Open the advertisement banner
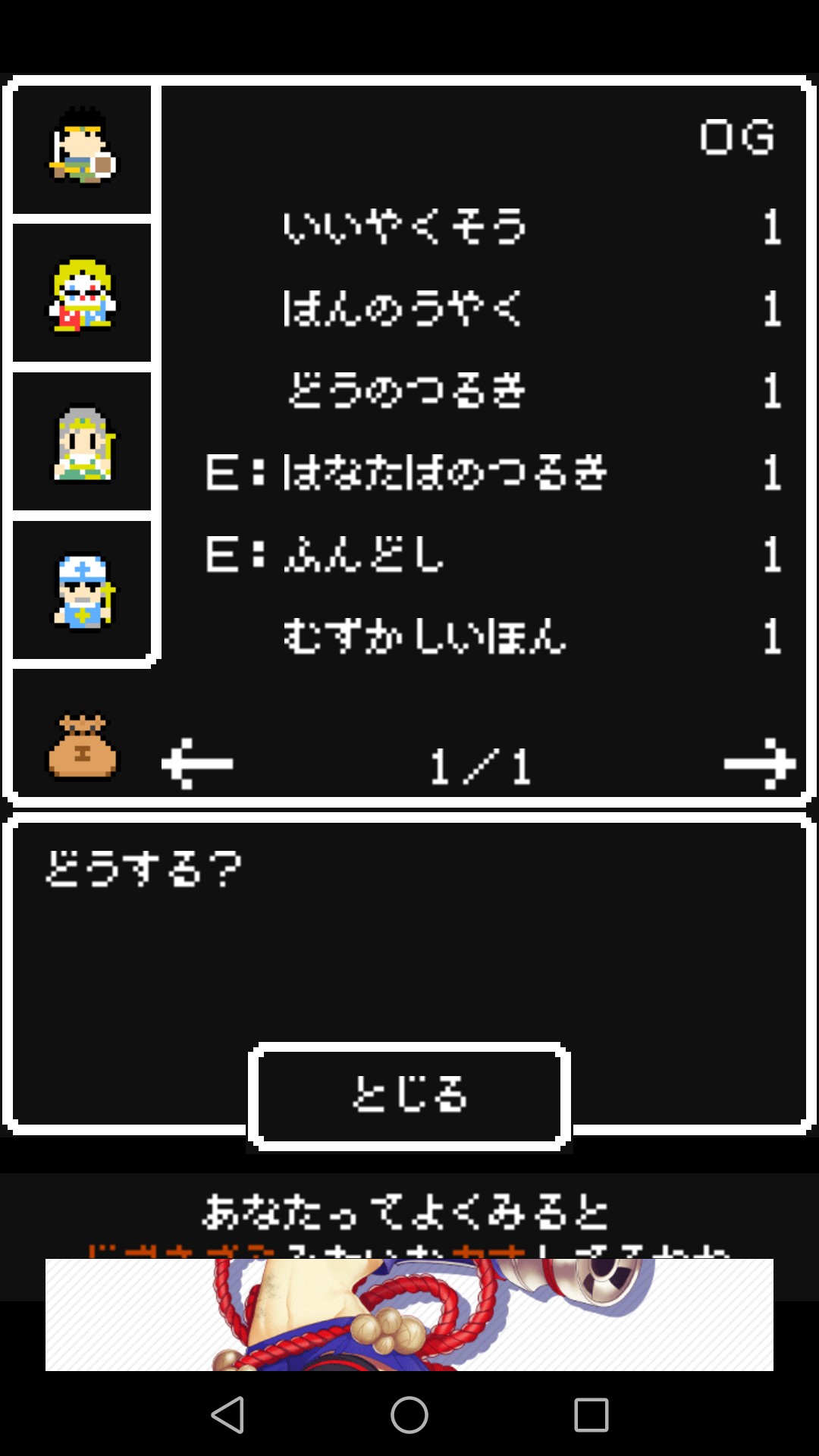Viewport: 819px width, 1456px height. click(409, 1313)
